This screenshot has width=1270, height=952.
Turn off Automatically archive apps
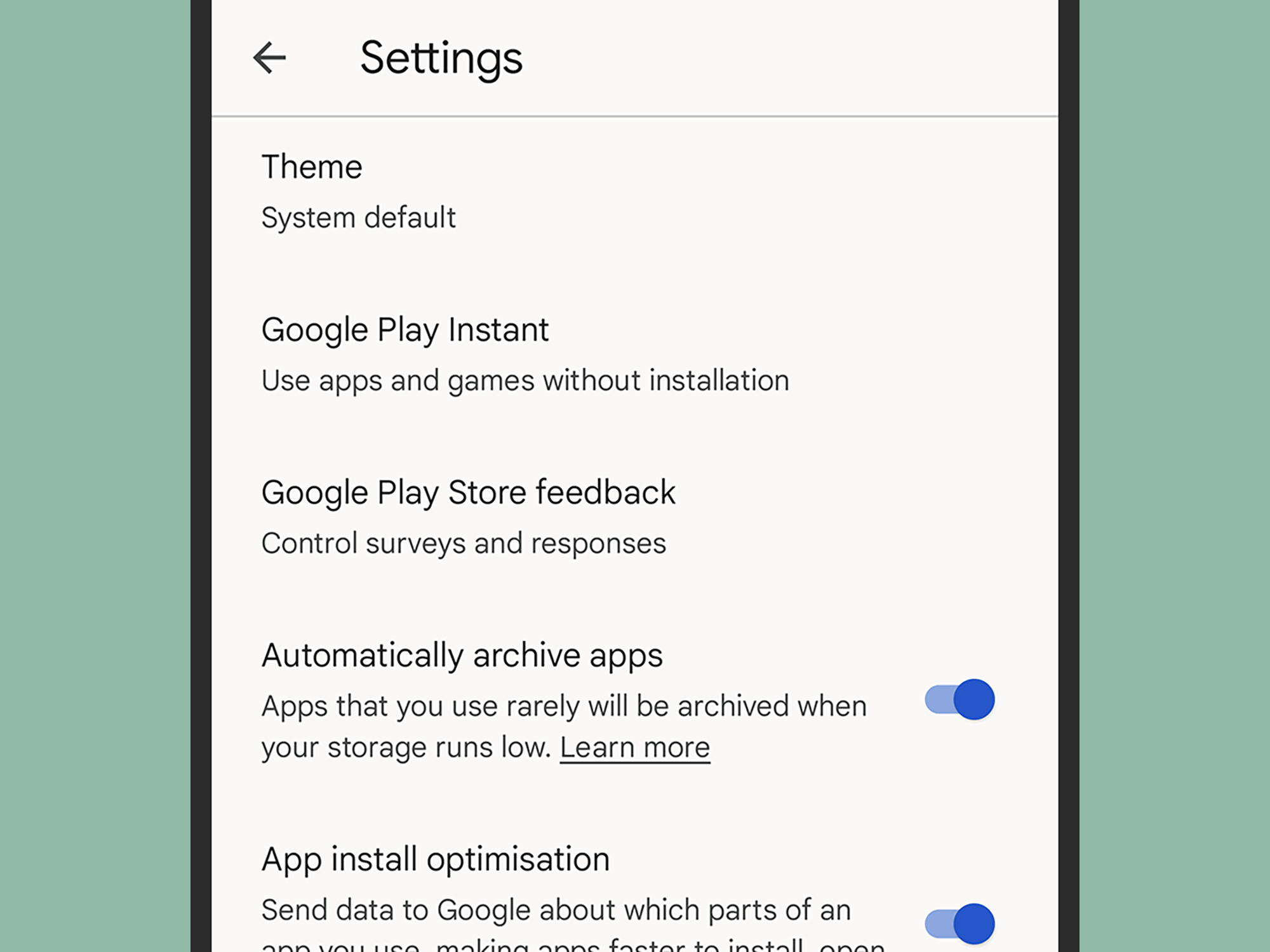(x=959, y=699)
